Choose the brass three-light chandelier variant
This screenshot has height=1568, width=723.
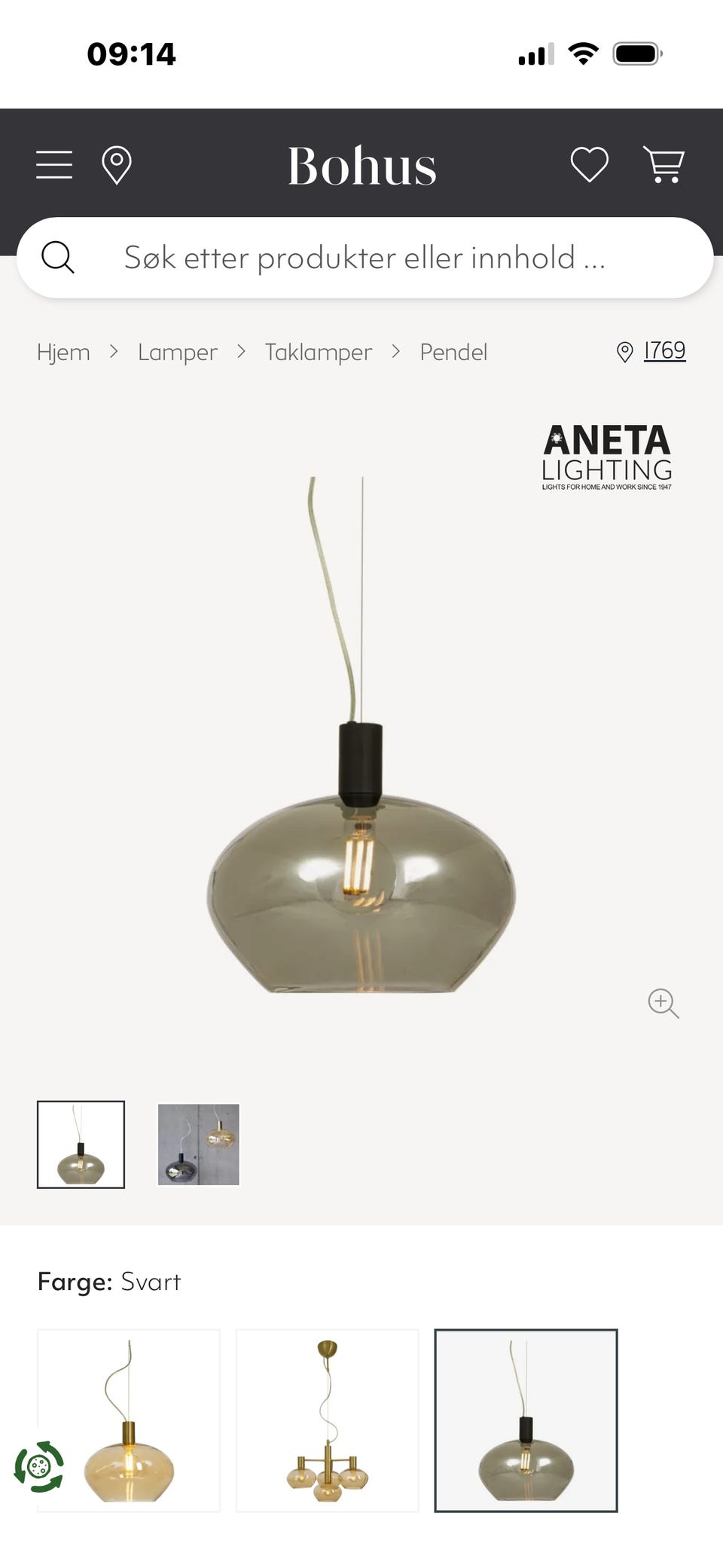pyautogui.click(x=328, y=1420)
